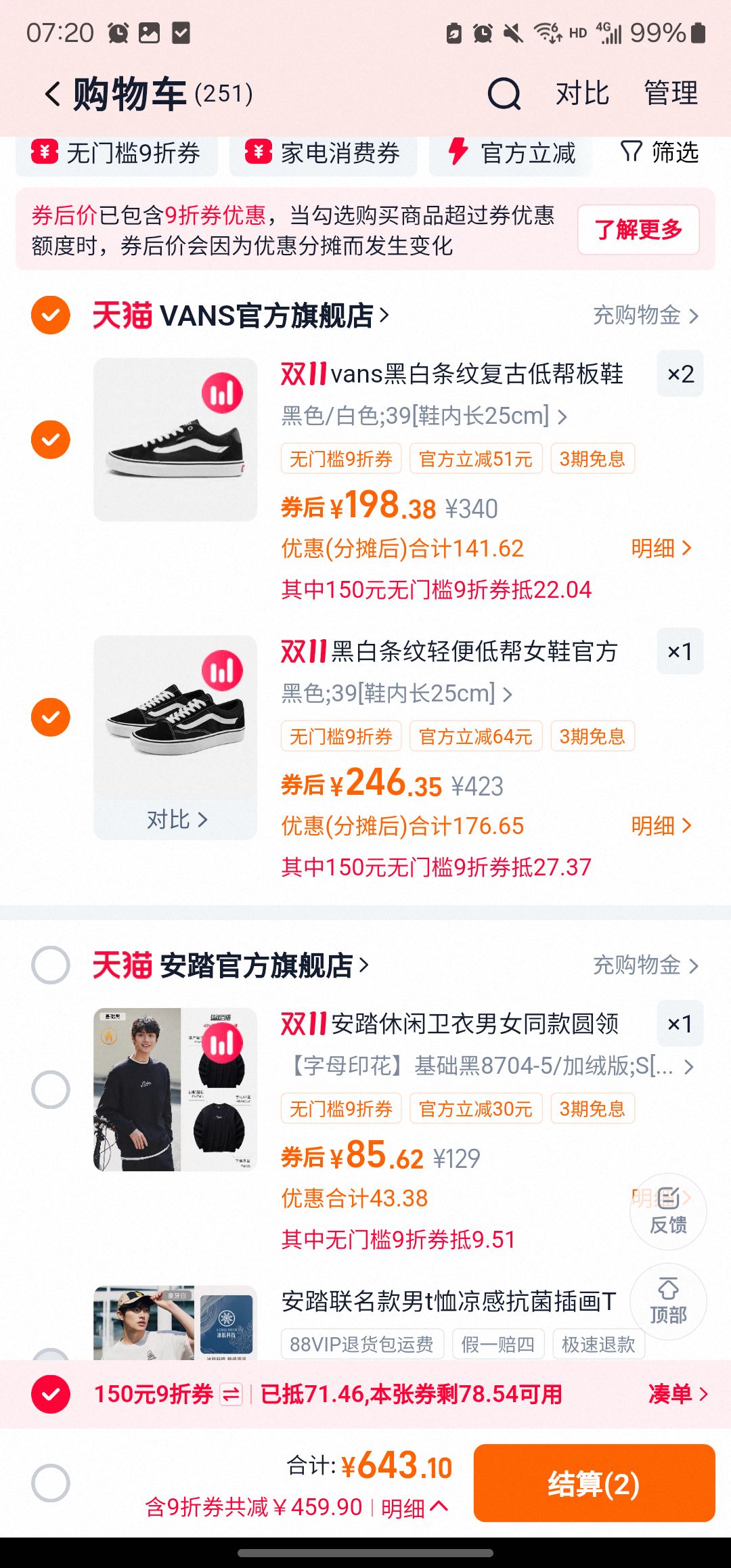Viewport: 731px width, 1568px height.
Task: Compare the 黑白条纹轻便低帮女鞋 product
Action: coord(175,819)
